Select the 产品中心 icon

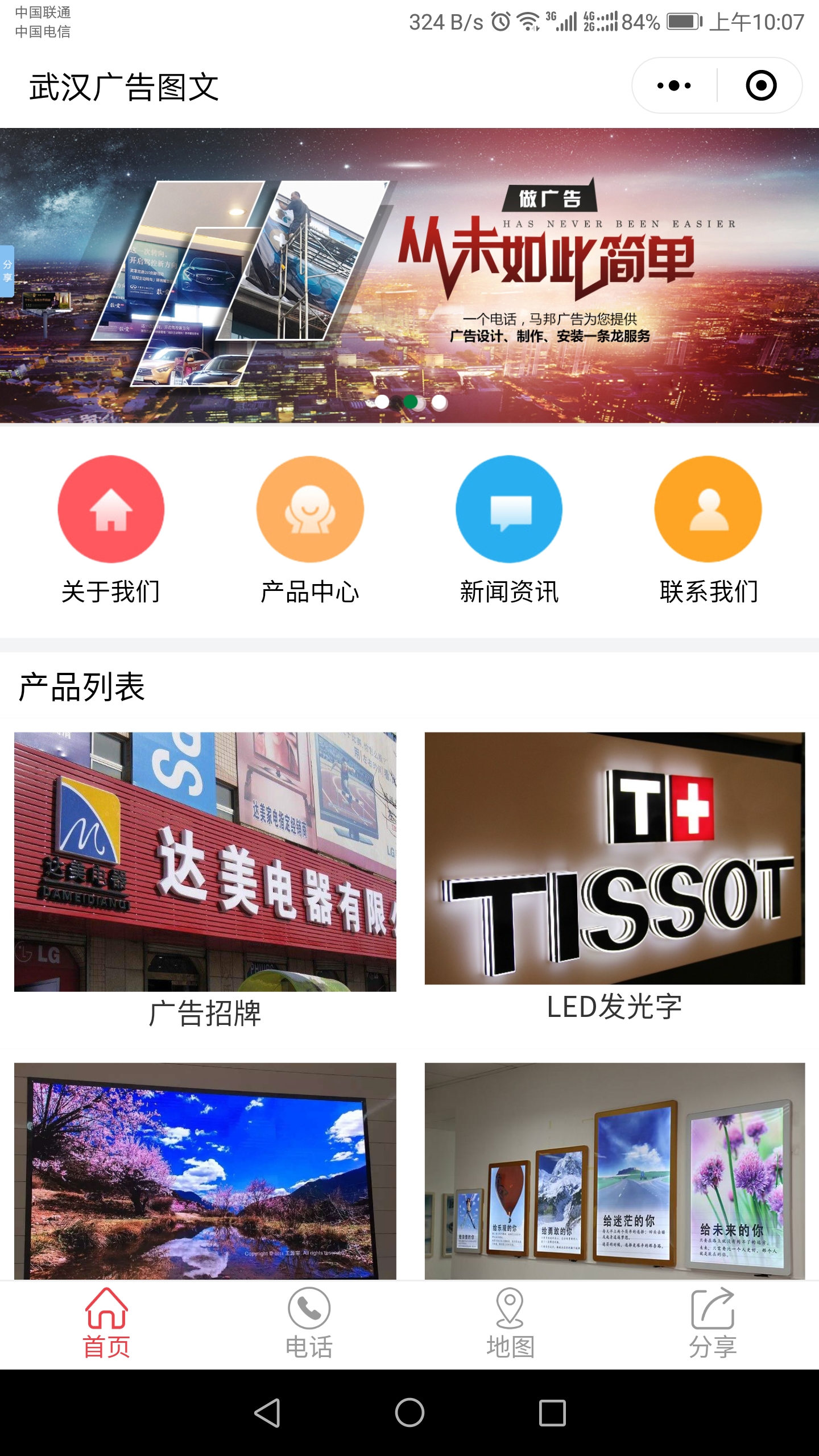point(311,509)
